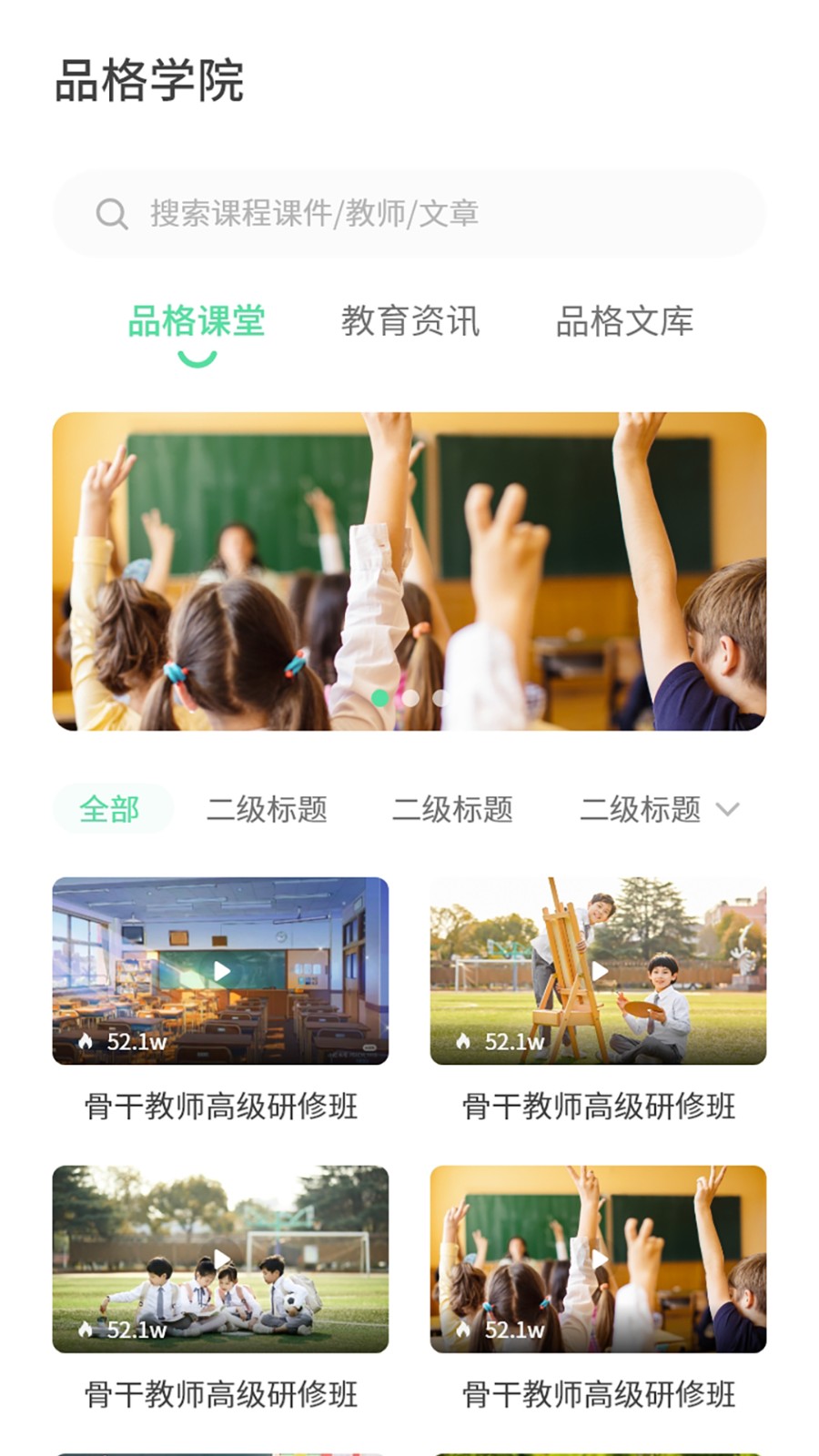819x1456 pixels.
Task: Go to the 品格文库 tab
Action: tap(624, 321)
